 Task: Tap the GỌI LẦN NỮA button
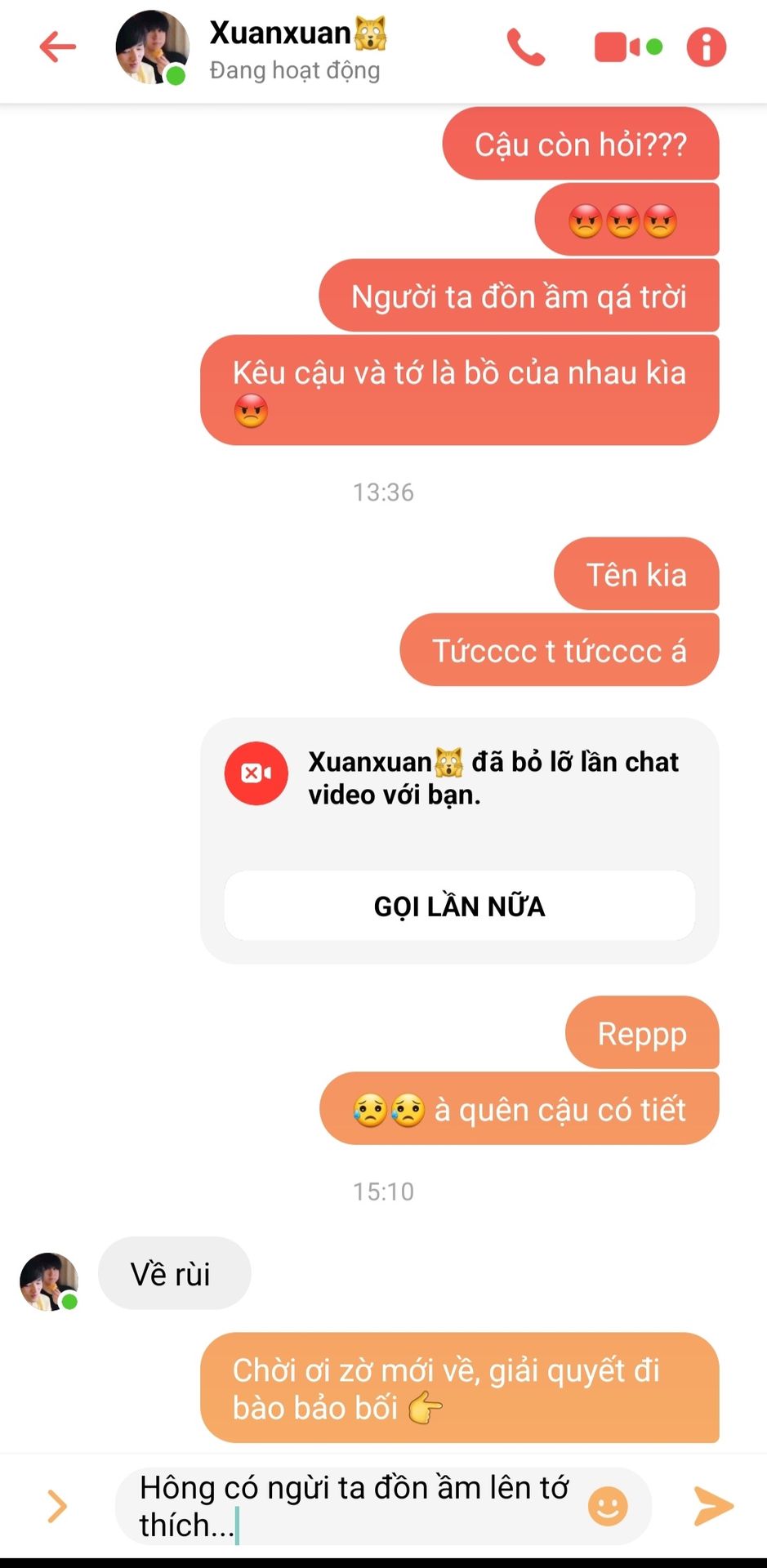(x=460, y=906)
